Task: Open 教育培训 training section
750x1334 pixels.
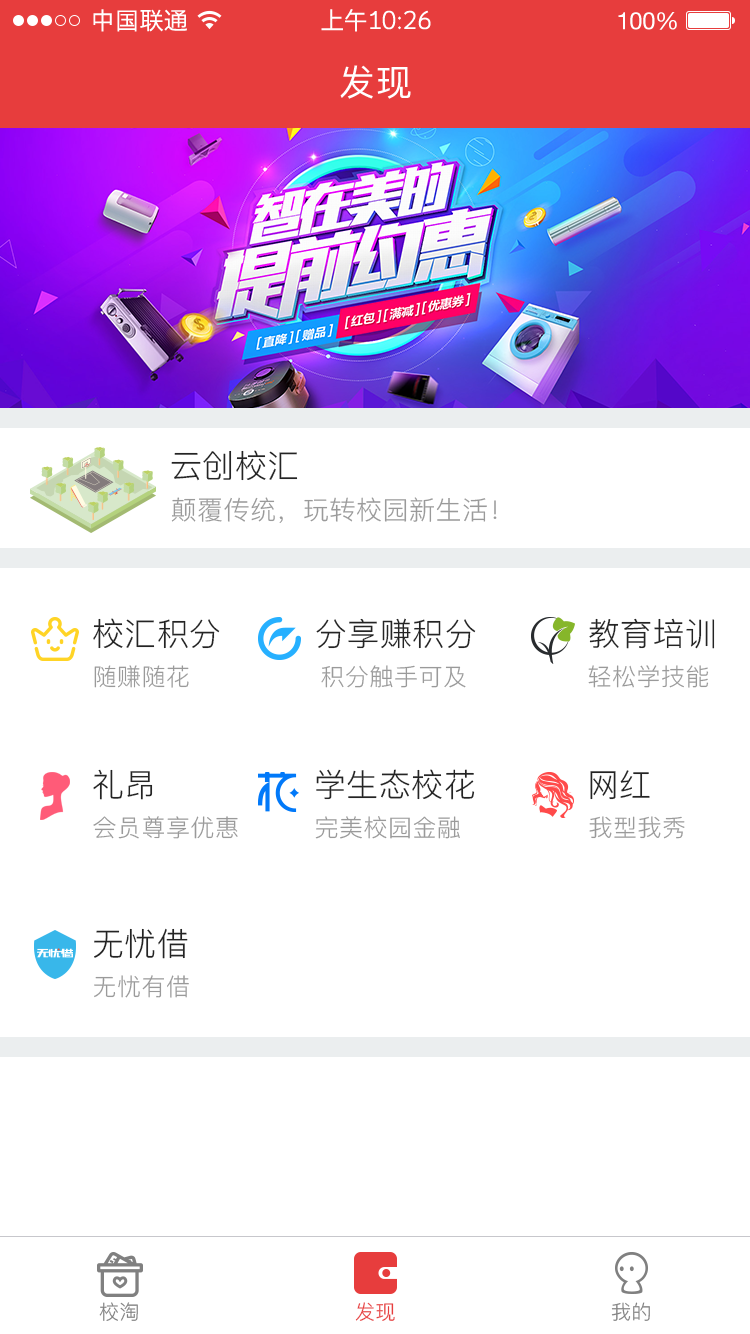Action: pos(625,652)
